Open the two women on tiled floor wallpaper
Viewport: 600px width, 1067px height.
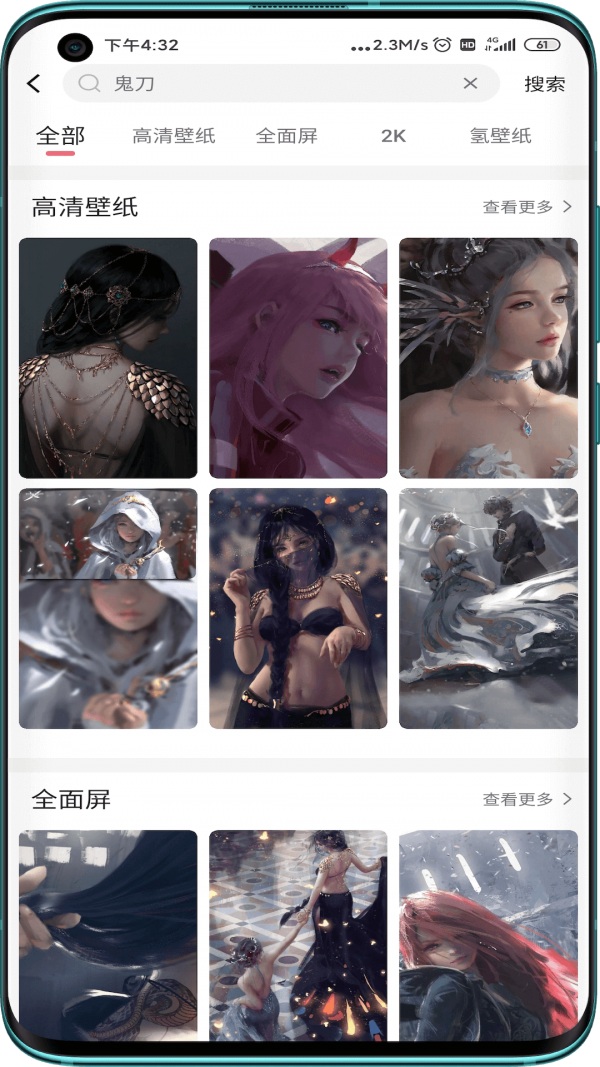point(298,935)
